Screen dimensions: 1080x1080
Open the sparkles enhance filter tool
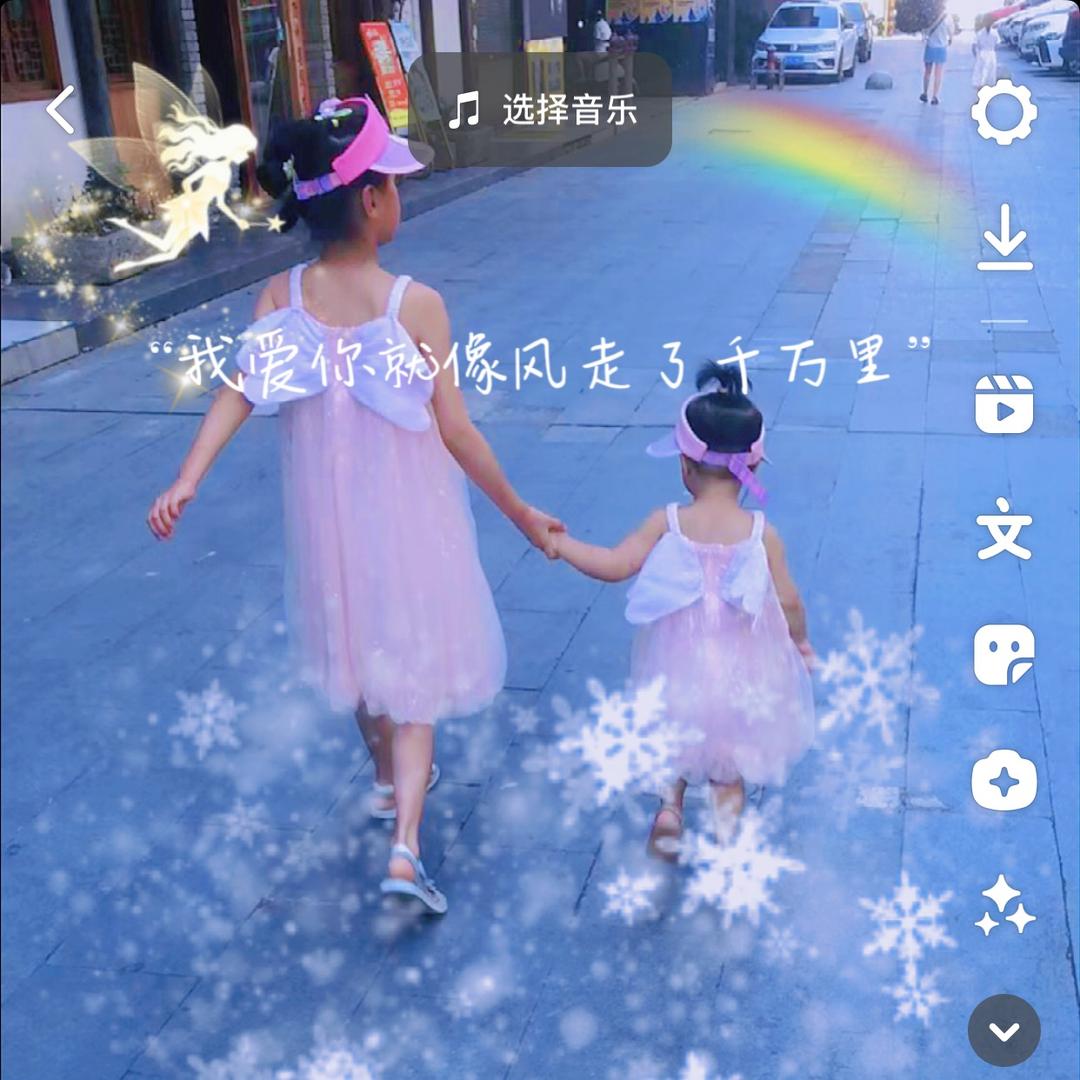point(1004,905)
